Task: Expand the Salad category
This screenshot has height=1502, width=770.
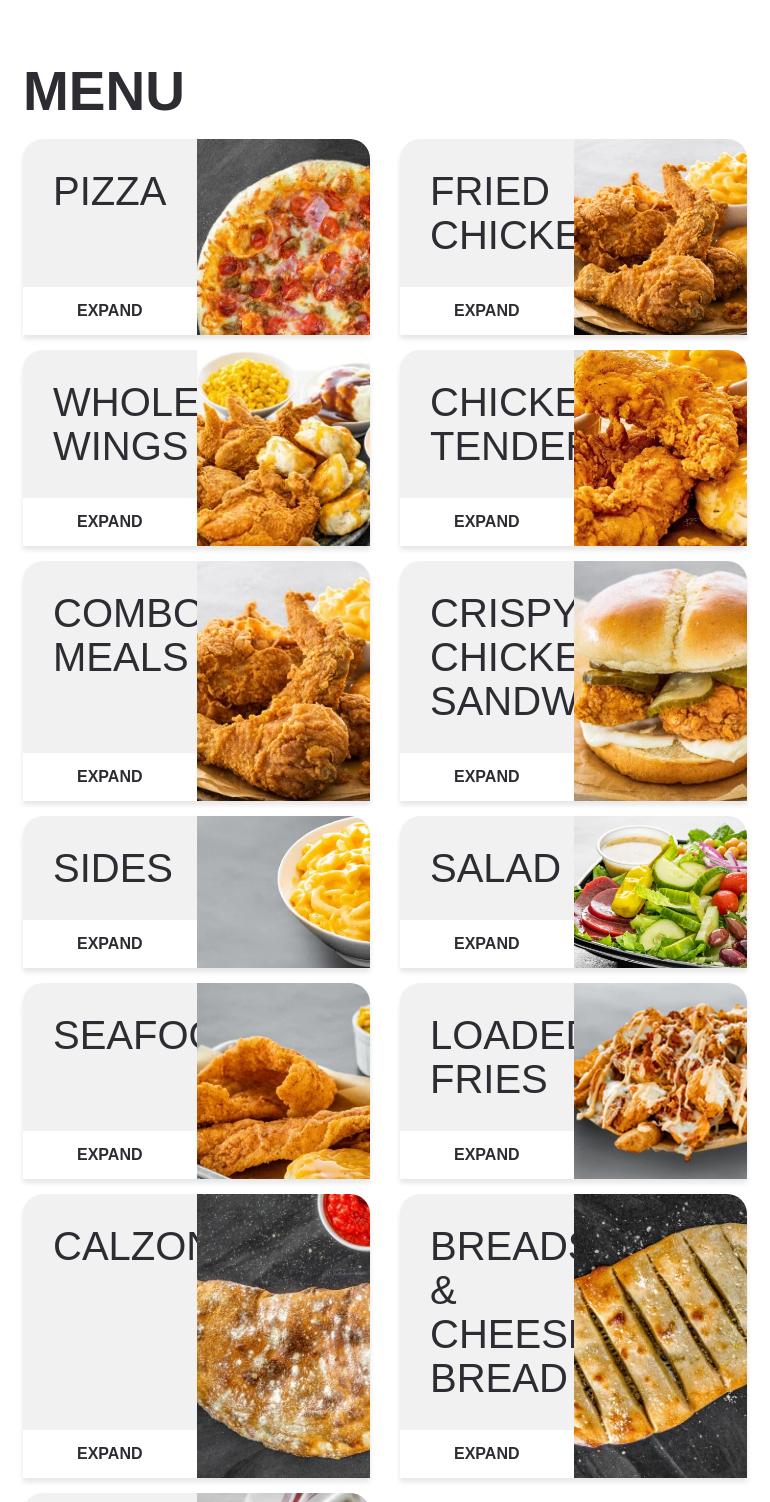Action: coord(487,944)
